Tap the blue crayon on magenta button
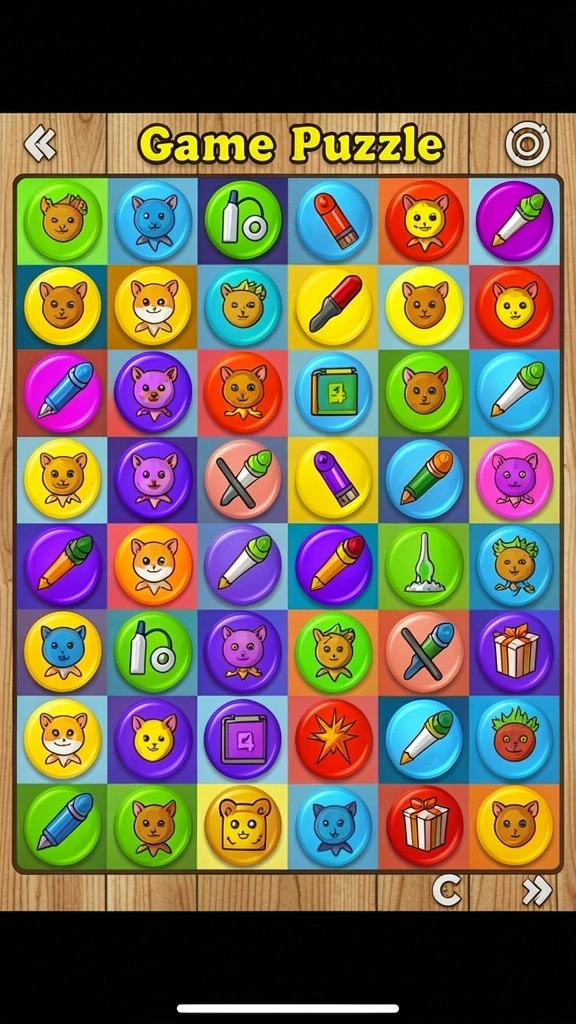 pyautogui.click(x=63, y=392)
